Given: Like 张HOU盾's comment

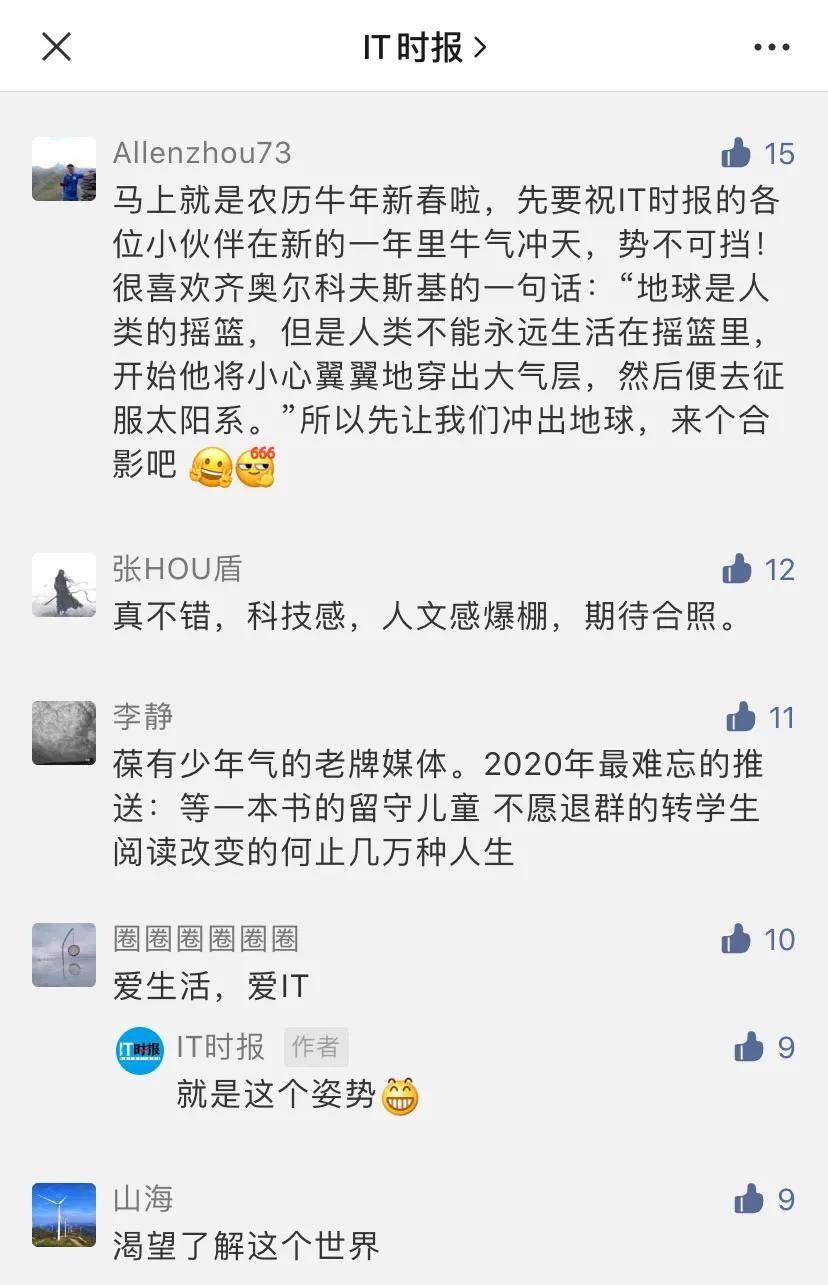Looking at the screenshot, I should pos(737,569).
